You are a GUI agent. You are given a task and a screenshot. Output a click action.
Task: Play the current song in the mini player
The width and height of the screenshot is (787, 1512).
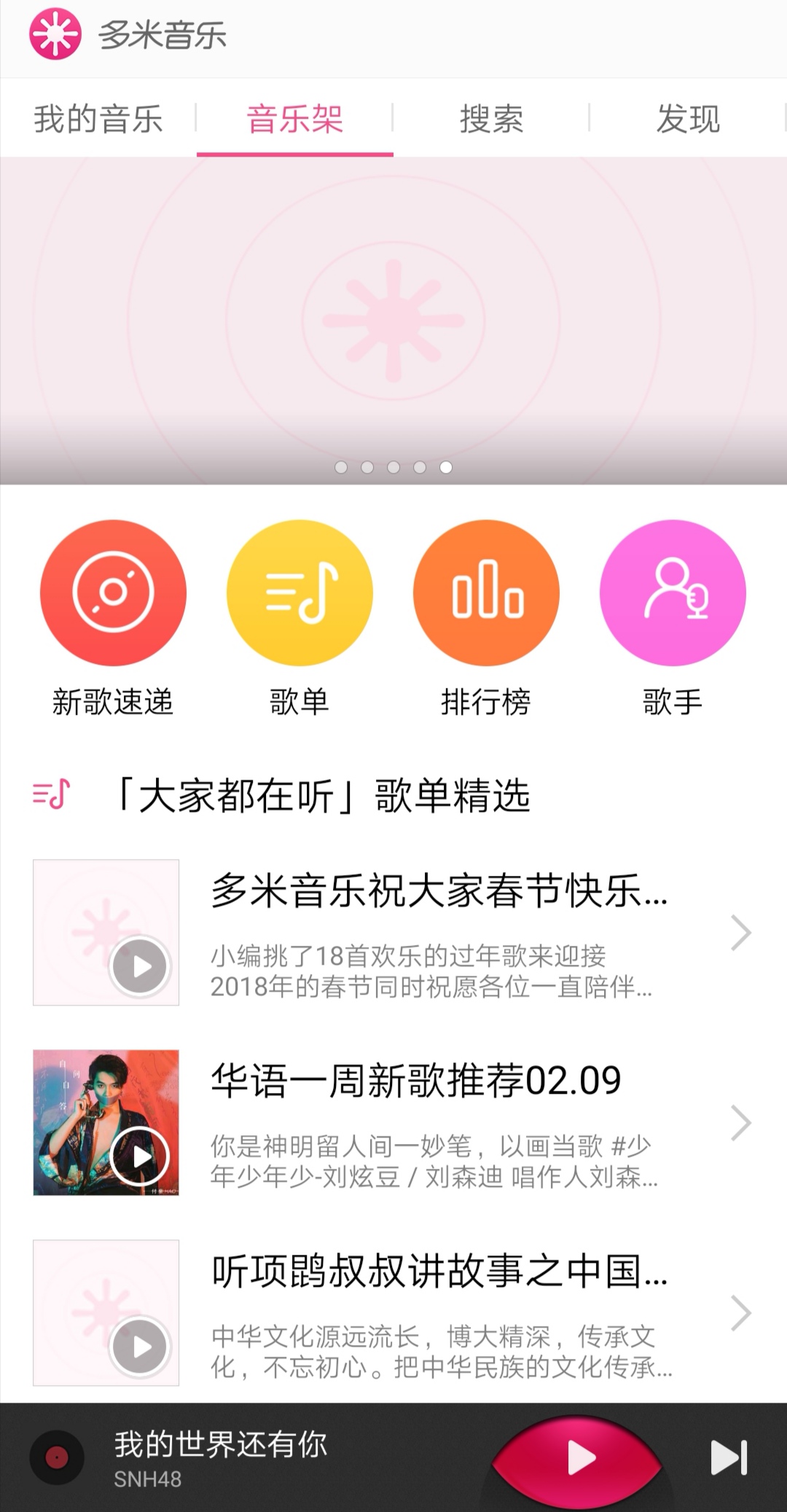pos(579,1457)
